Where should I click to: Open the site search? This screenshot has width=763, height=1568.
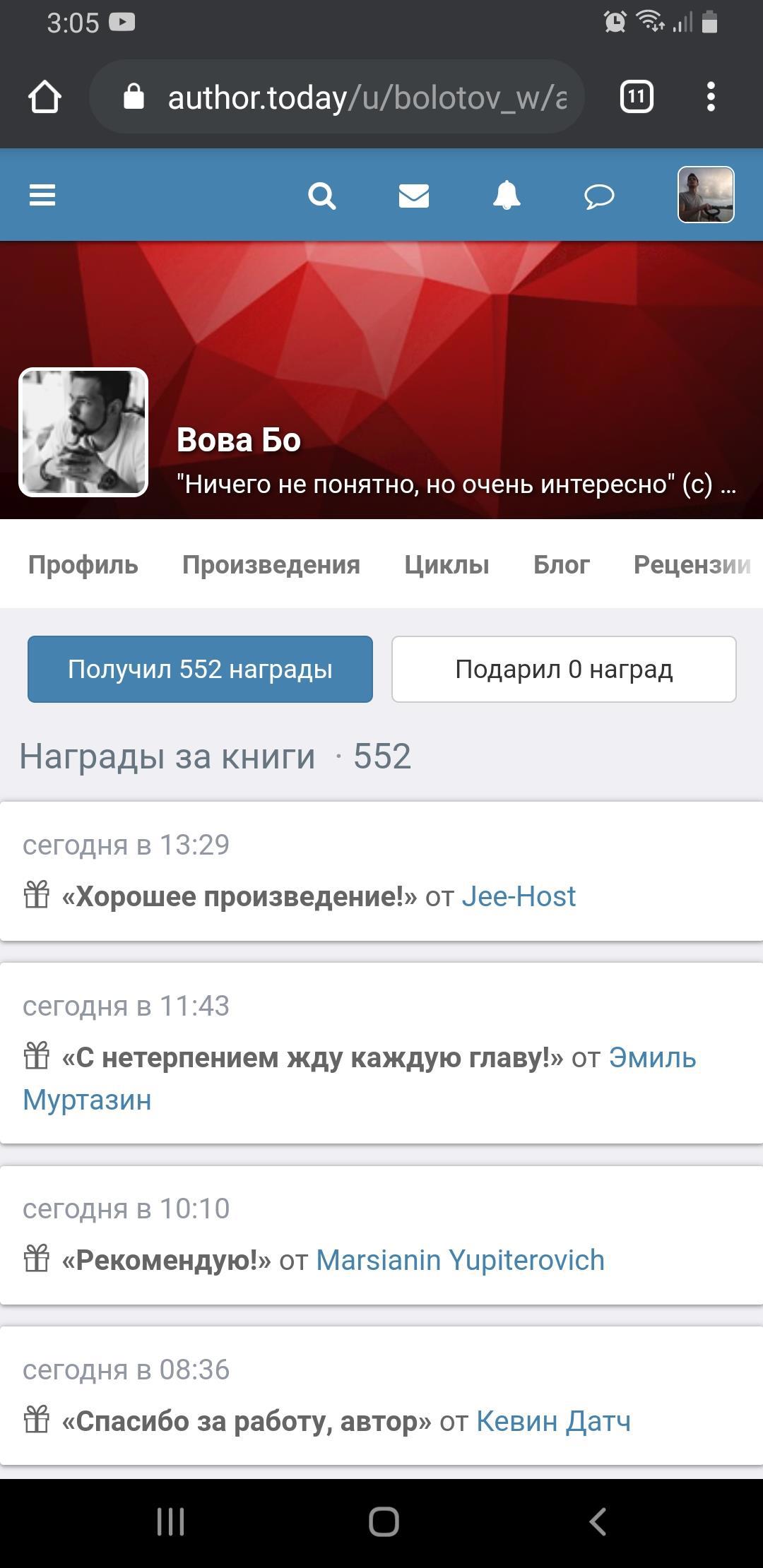point(322,196)
